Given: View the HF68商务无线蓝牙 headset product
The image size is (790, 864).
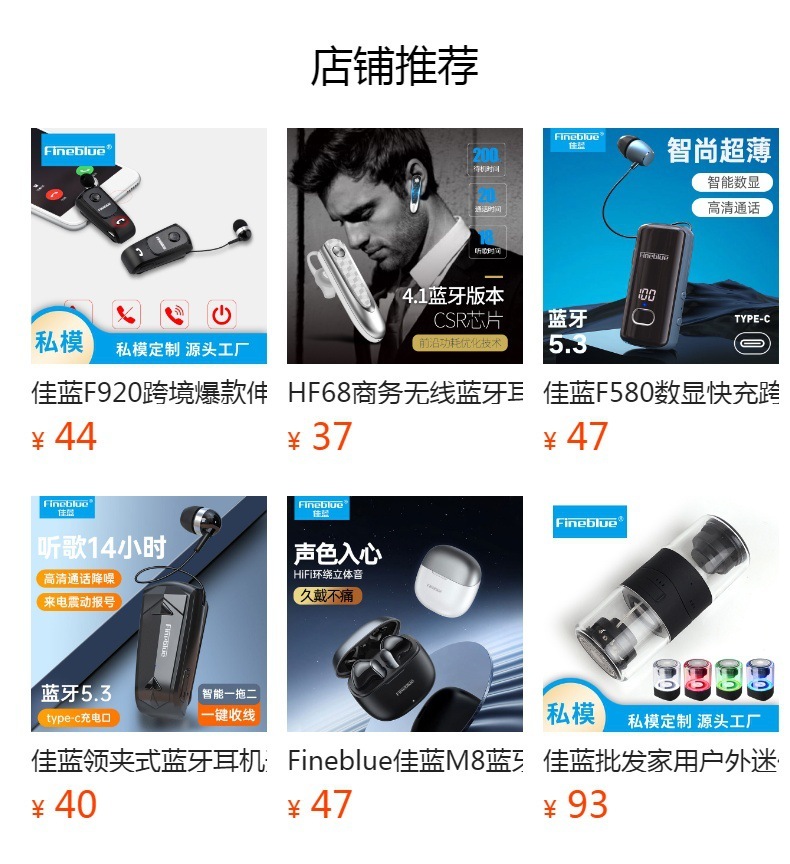Looking at the screenshot, I should (x=405, y=246).
